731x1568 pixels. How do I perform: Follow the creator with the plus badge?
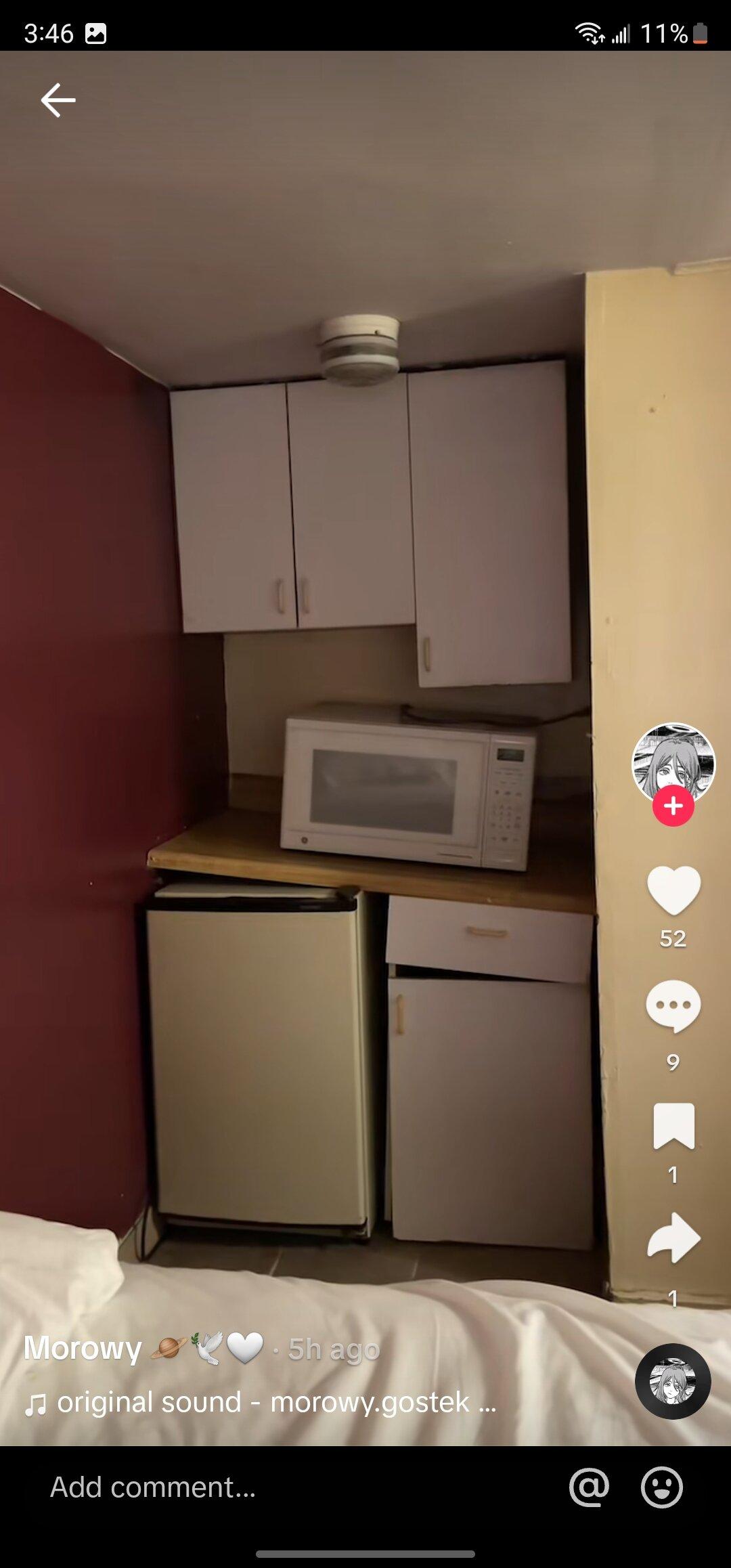point(673,806)
